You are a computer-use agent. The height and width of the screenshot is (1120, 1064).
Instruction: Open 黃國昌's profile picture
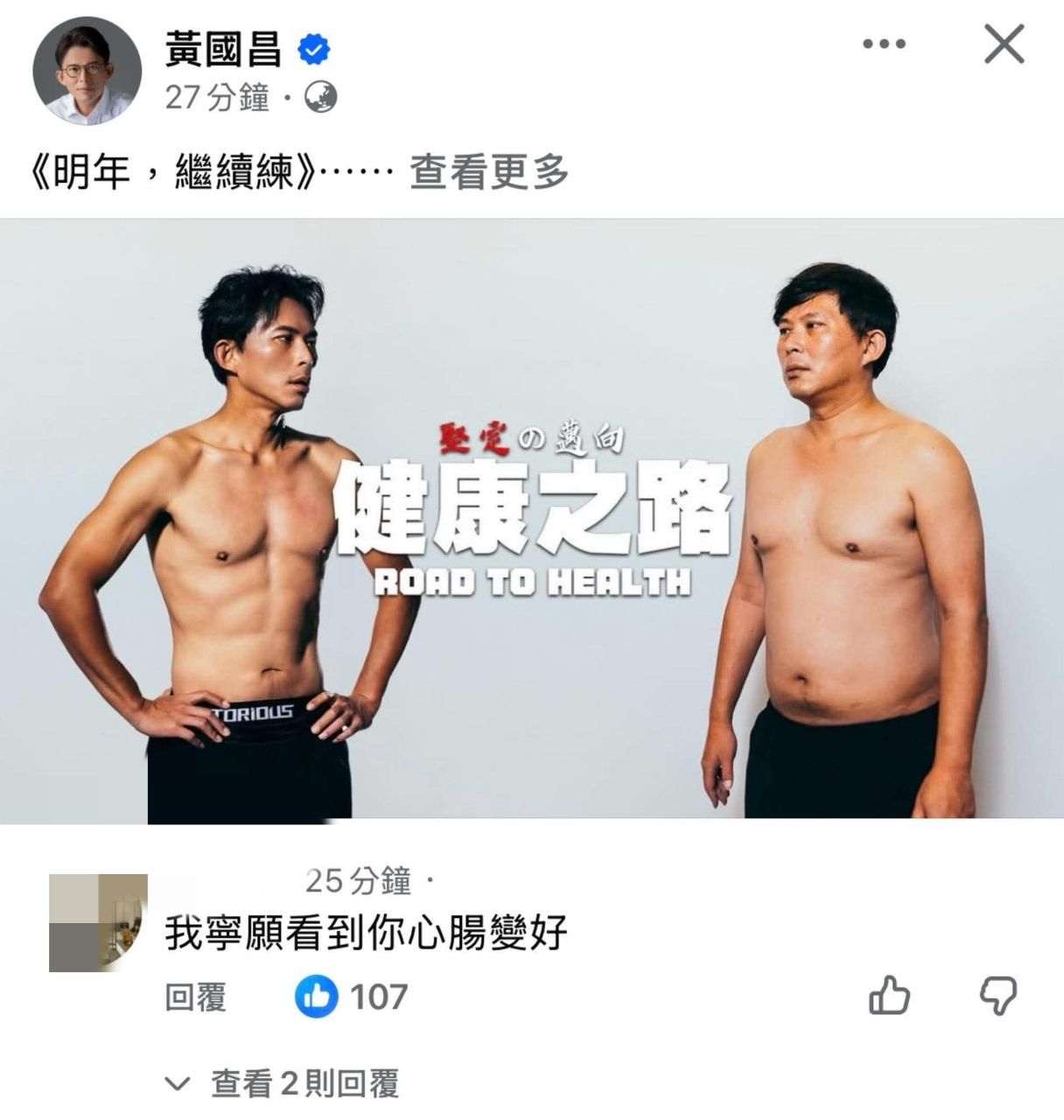pos(87,71)
